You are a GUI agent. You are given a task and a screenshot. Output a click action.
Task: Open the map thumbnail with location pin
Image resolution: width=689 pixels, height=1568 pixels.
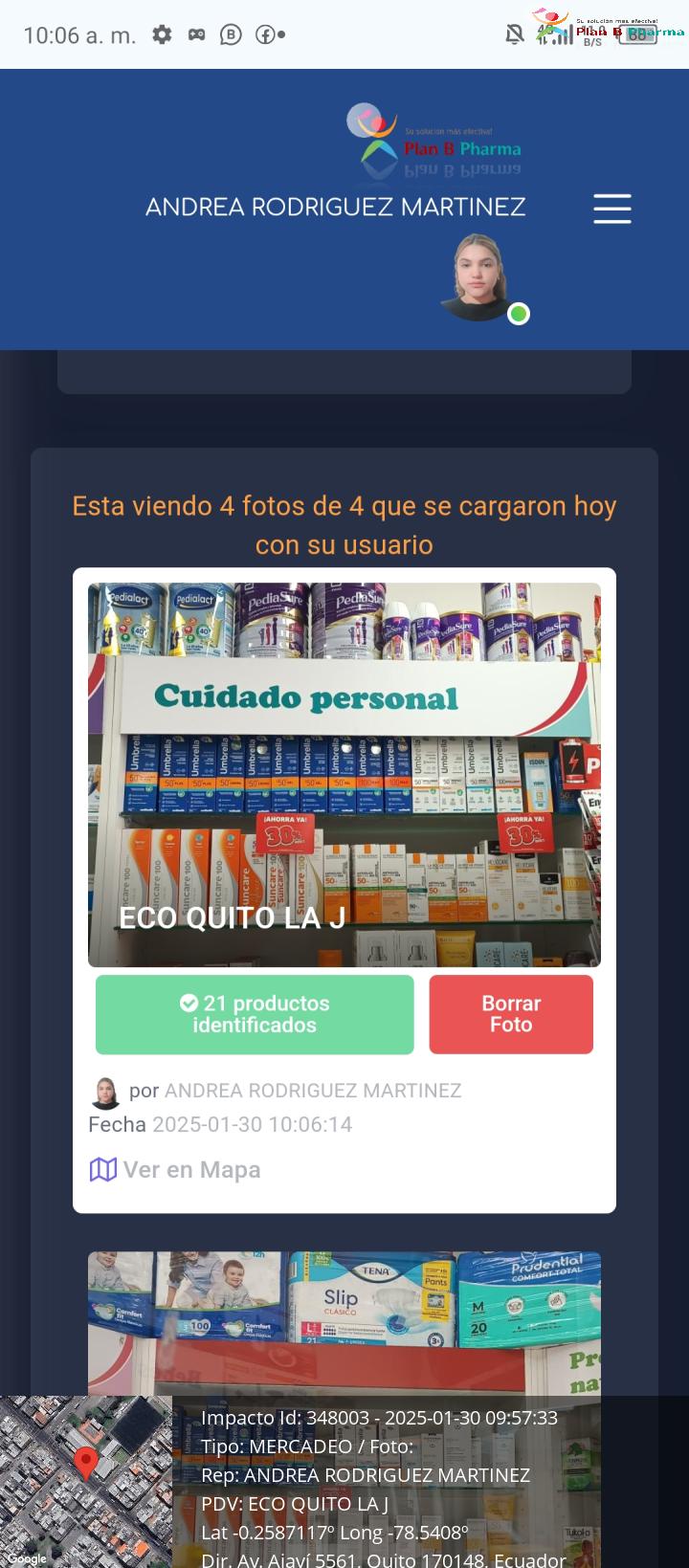[86, 1481]
